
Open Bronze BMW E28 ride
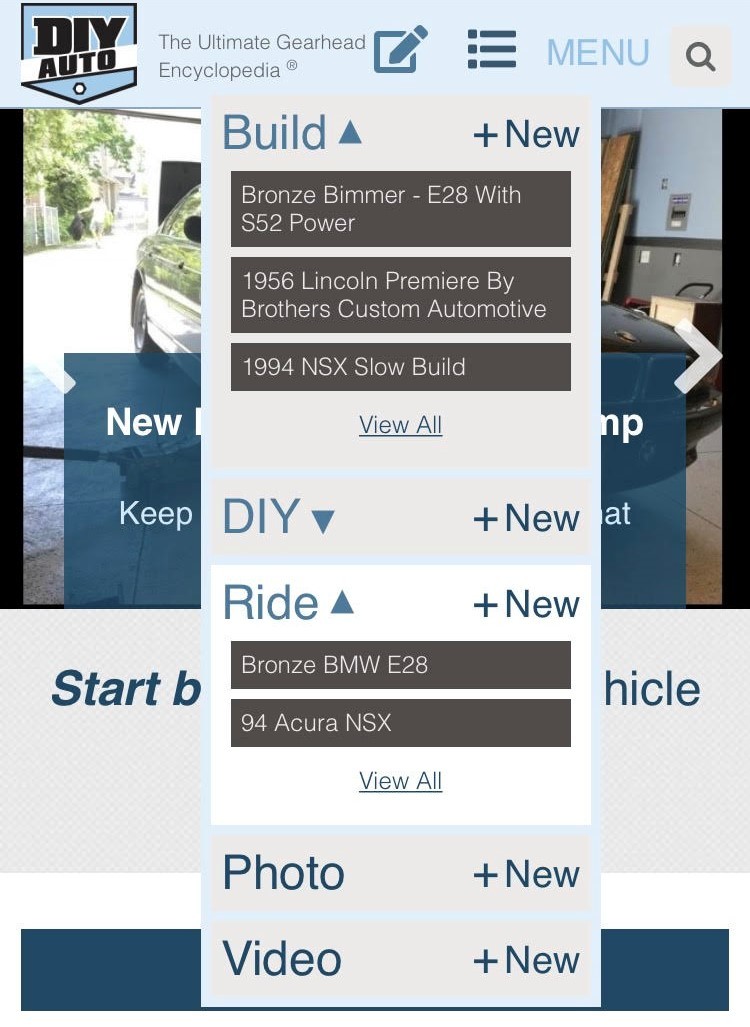[x=400, y=665]
